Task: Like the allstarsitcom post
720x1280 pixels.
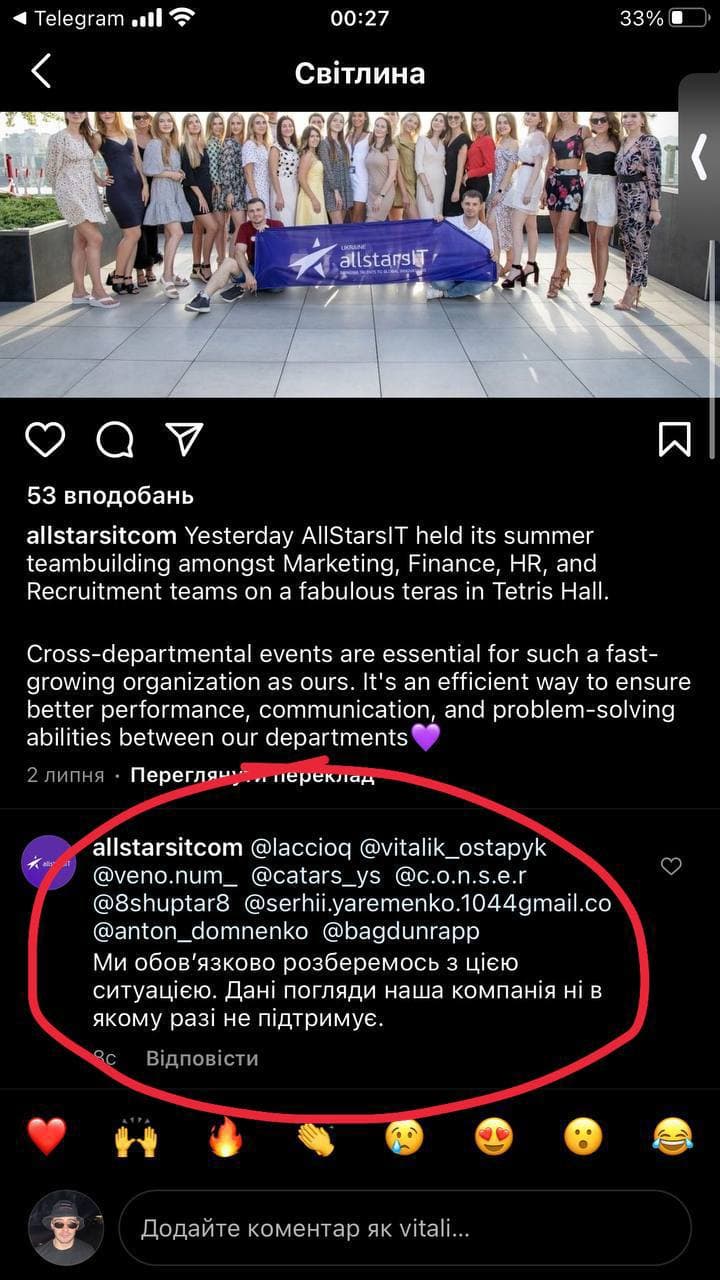Action: point(45,440)
